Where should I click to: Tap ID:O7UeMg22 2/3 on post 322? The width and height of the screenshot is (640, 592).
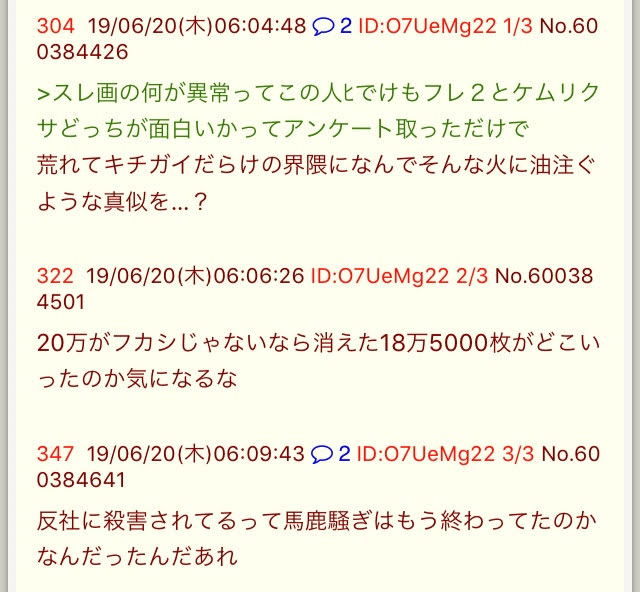tap(399, 276)
